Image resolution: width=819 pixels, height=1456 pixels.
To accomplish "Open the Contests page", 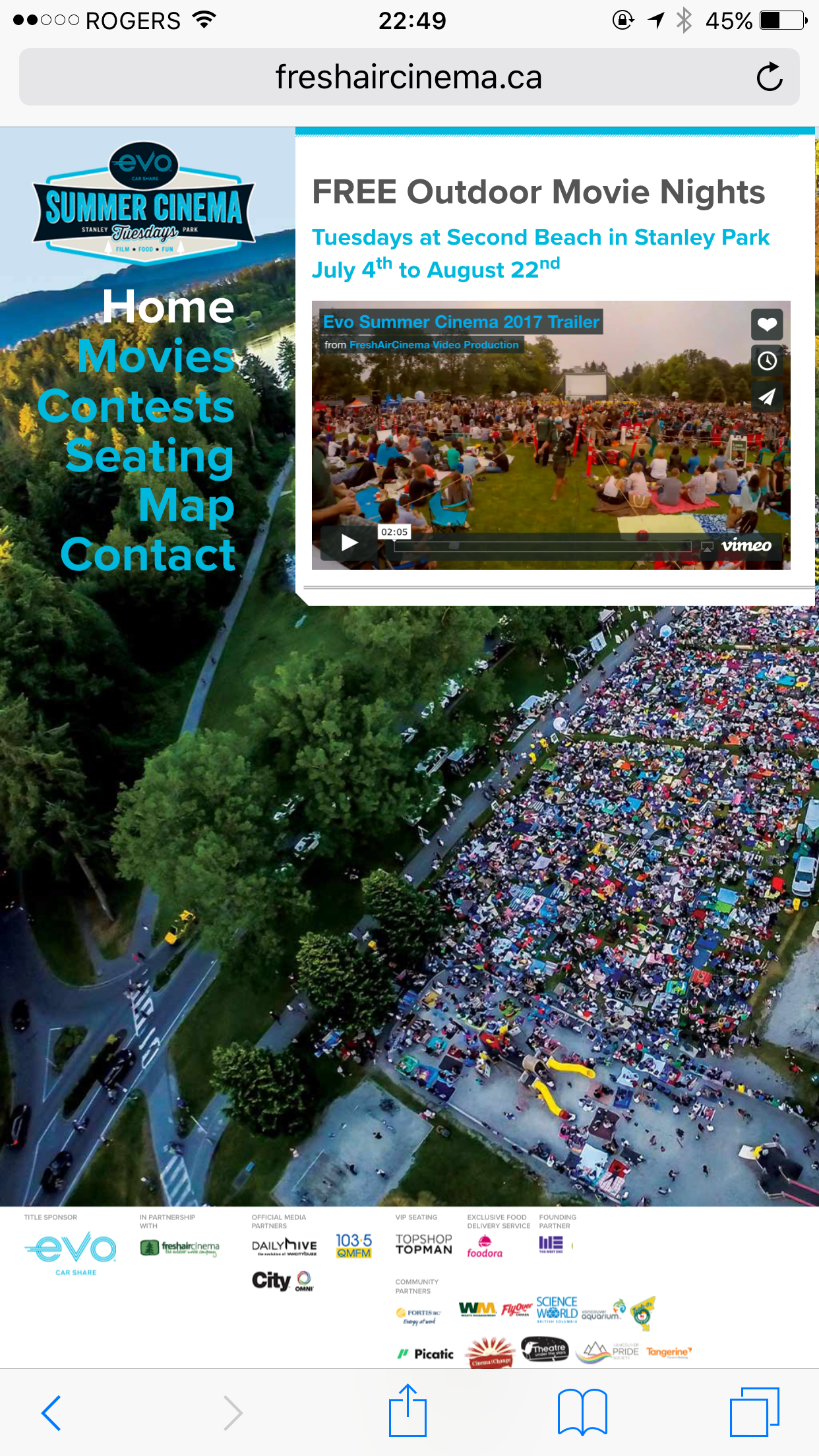I will [x=136, y=406].
